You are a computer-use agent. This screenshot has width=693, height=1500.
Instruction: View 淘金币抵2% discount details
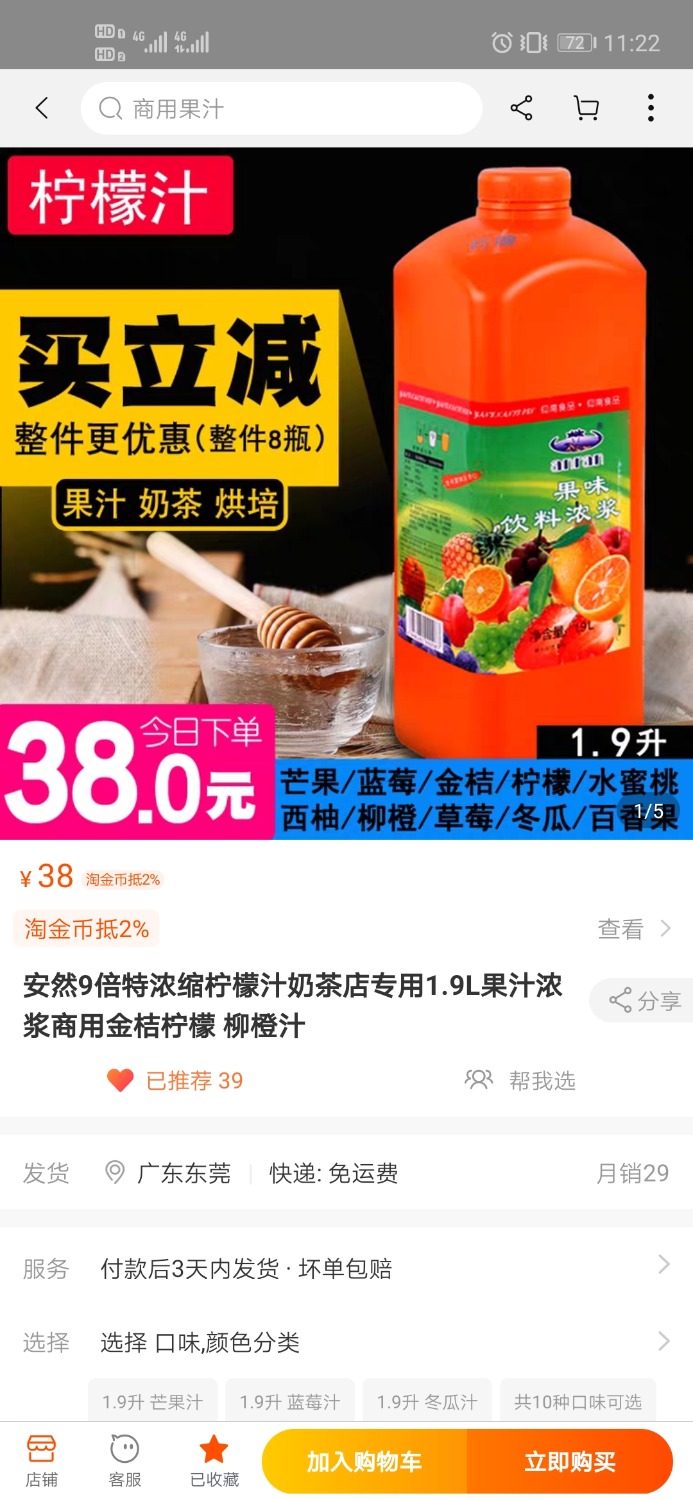click(346, 929)
